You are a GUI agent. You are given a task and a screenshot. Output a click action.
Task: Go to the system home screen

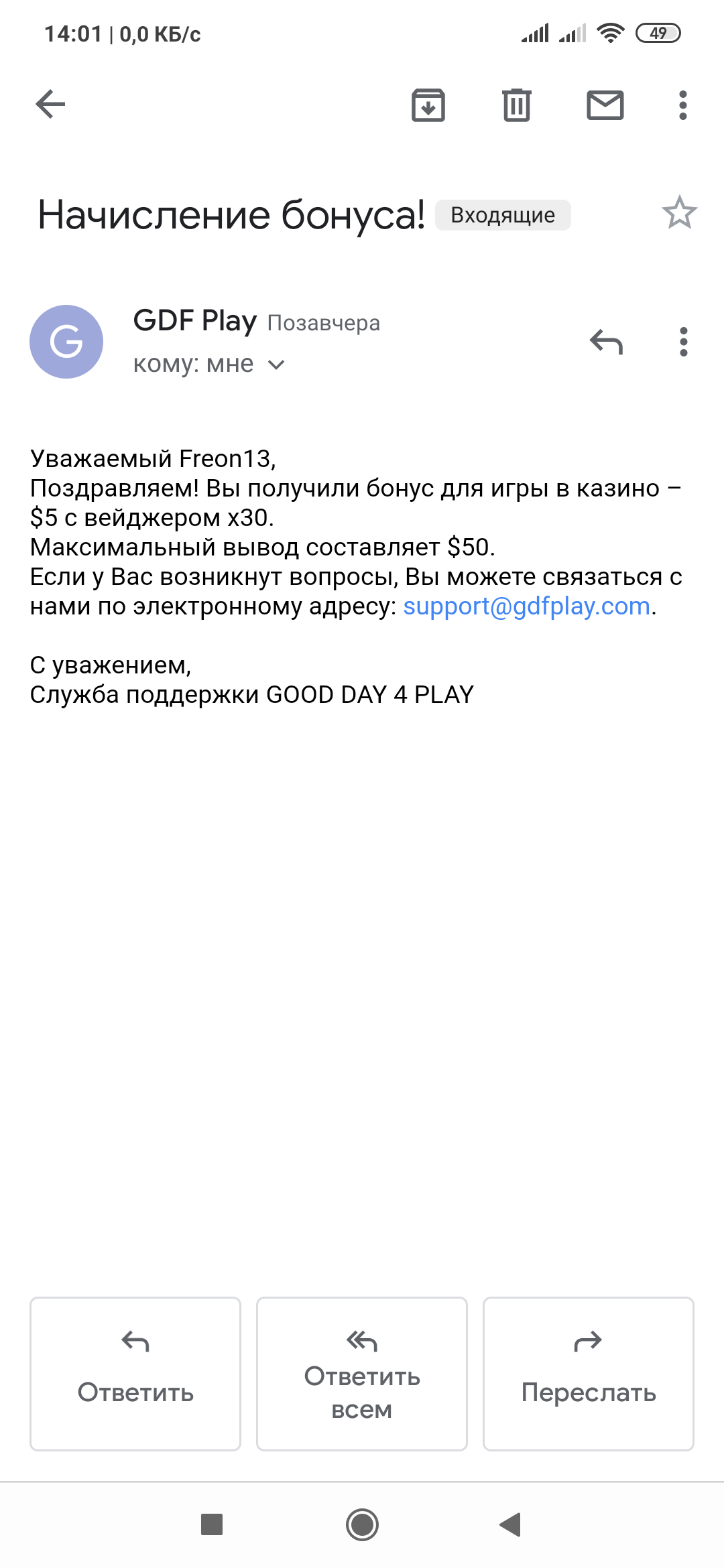coord(362,1524)
